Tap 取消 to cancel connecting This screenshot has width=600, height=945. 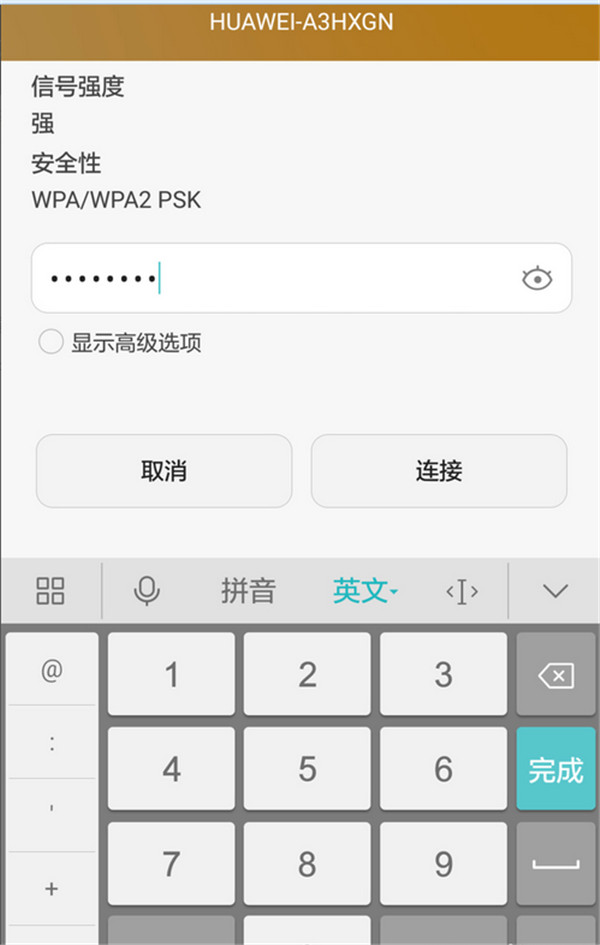(164, 471)
